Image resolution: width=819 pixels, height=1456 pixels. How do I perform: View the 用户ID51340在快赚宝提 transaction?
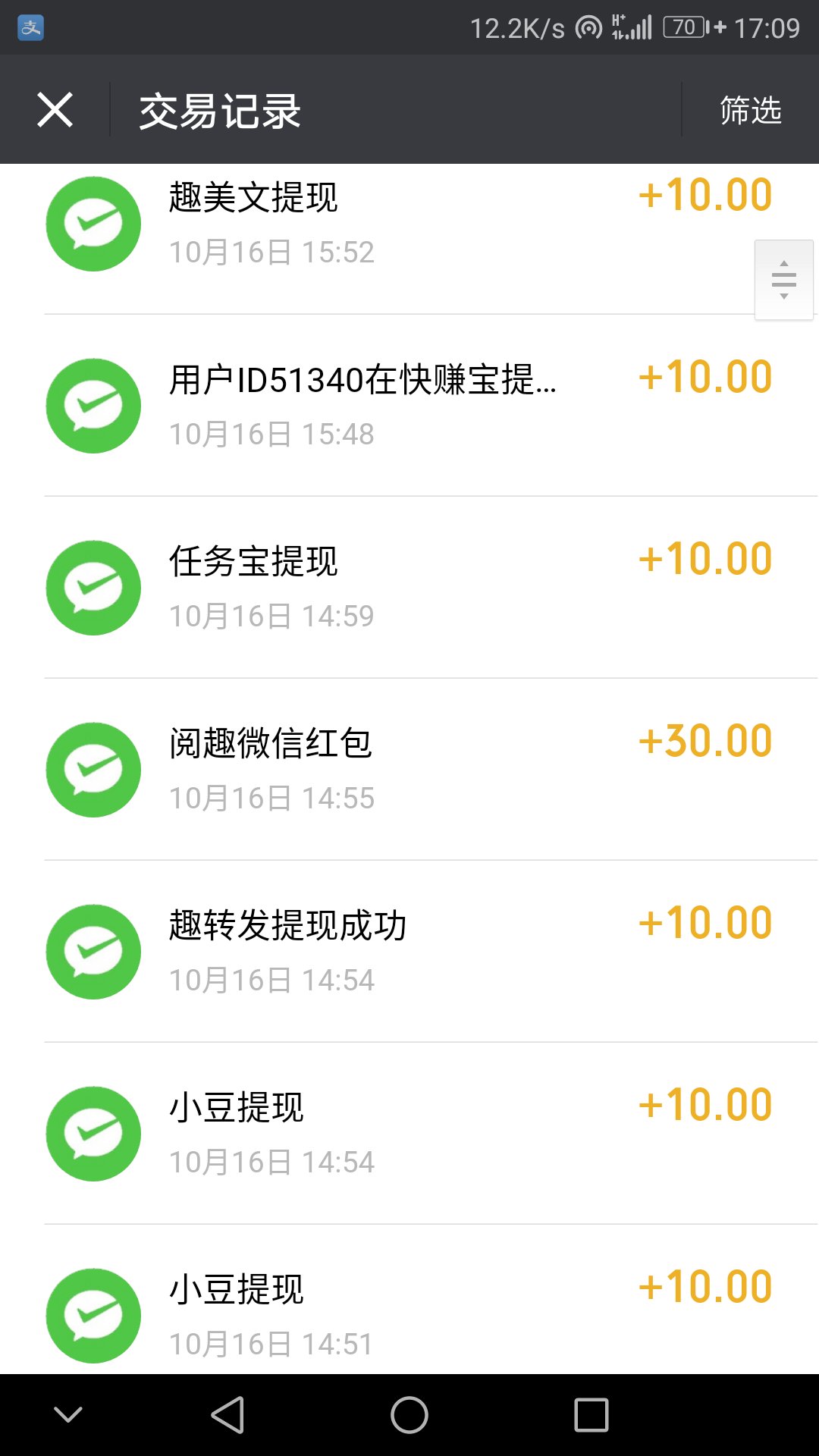coord(409,406)
